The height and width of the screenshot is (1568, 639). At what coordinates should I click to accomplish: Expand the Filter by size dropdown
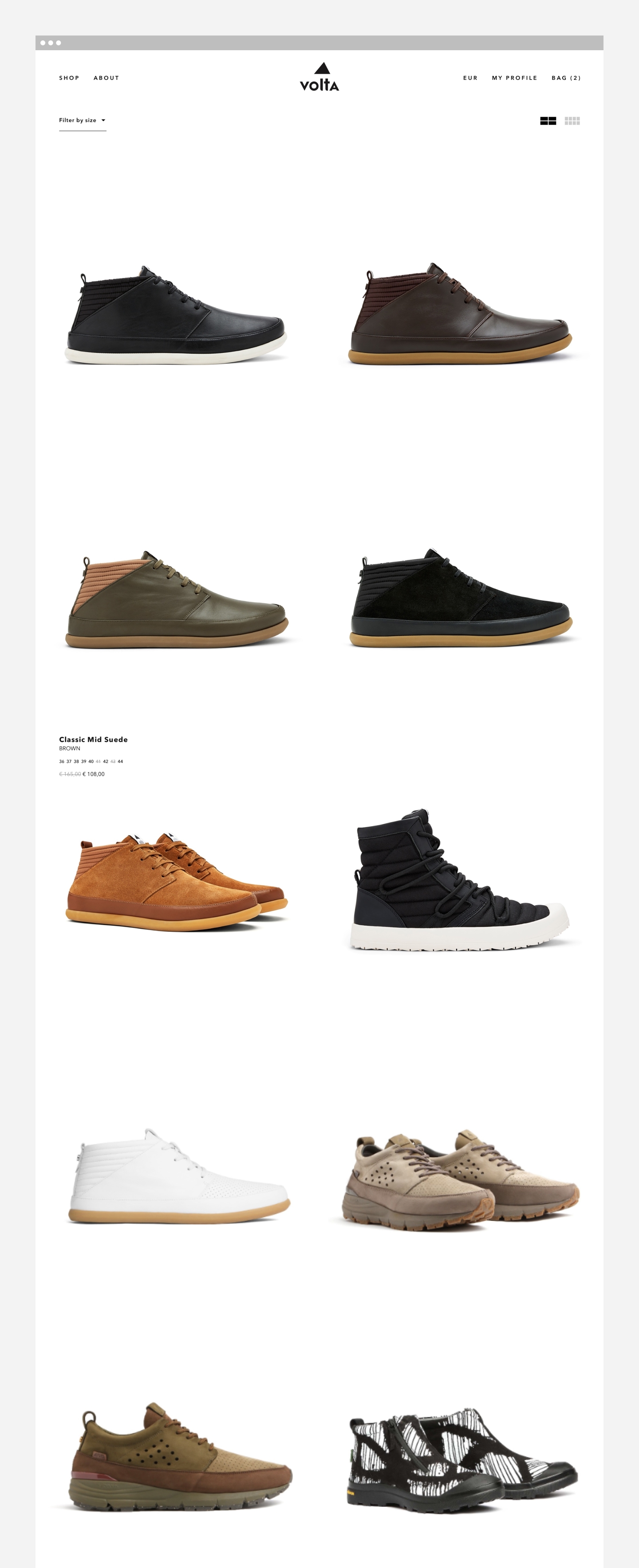(x=82, y=120)
